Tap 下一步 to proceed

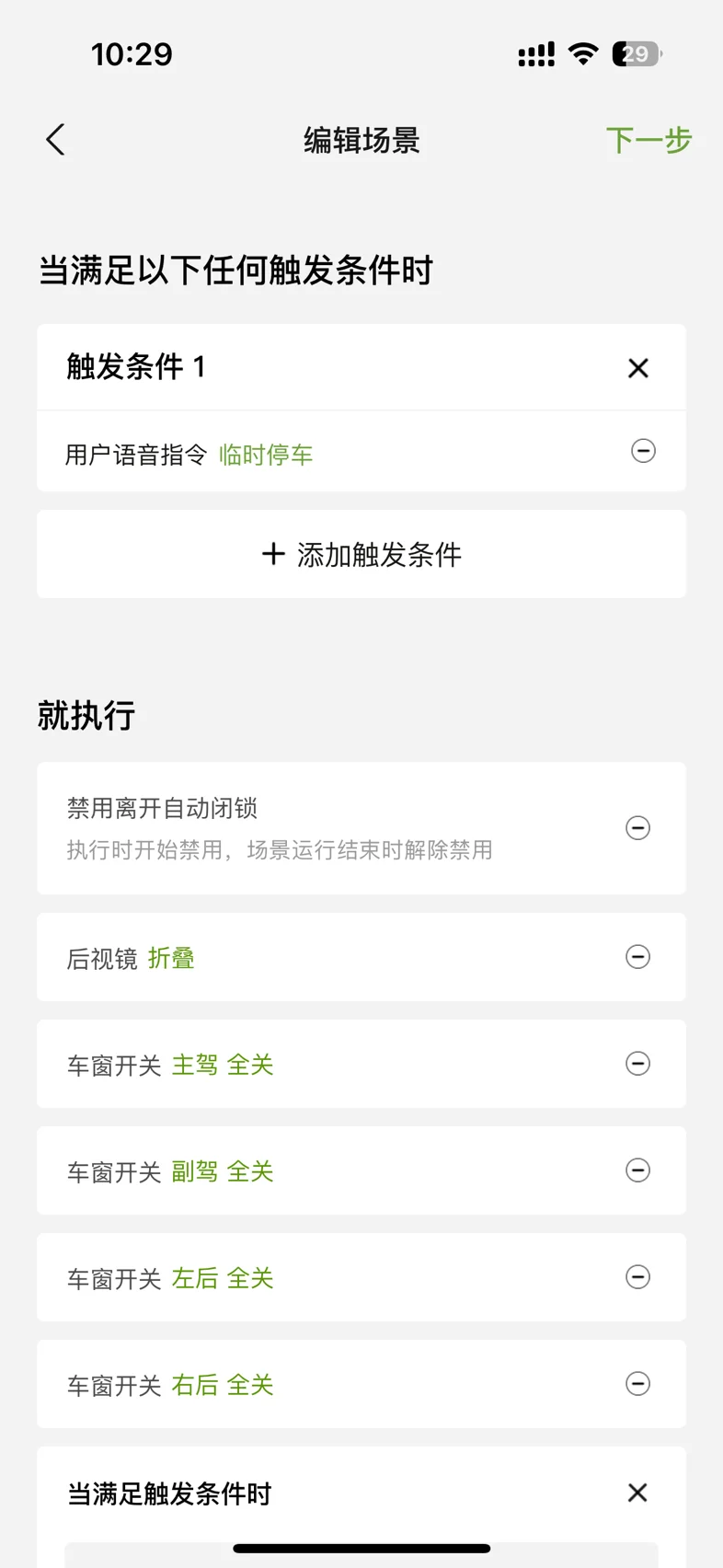[x=648, y=140]
